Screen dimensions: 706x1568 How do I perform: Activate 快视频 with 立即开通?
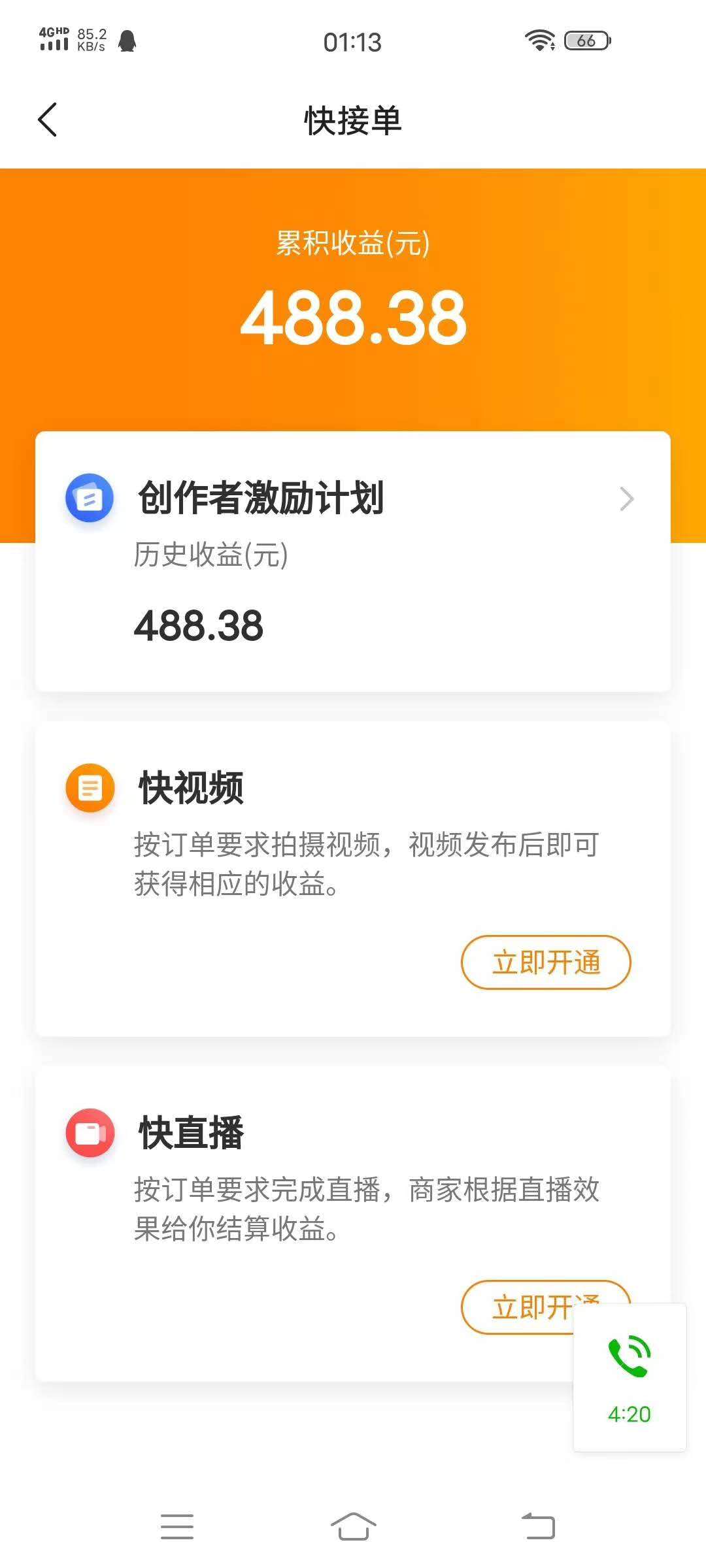pos(546,962)
